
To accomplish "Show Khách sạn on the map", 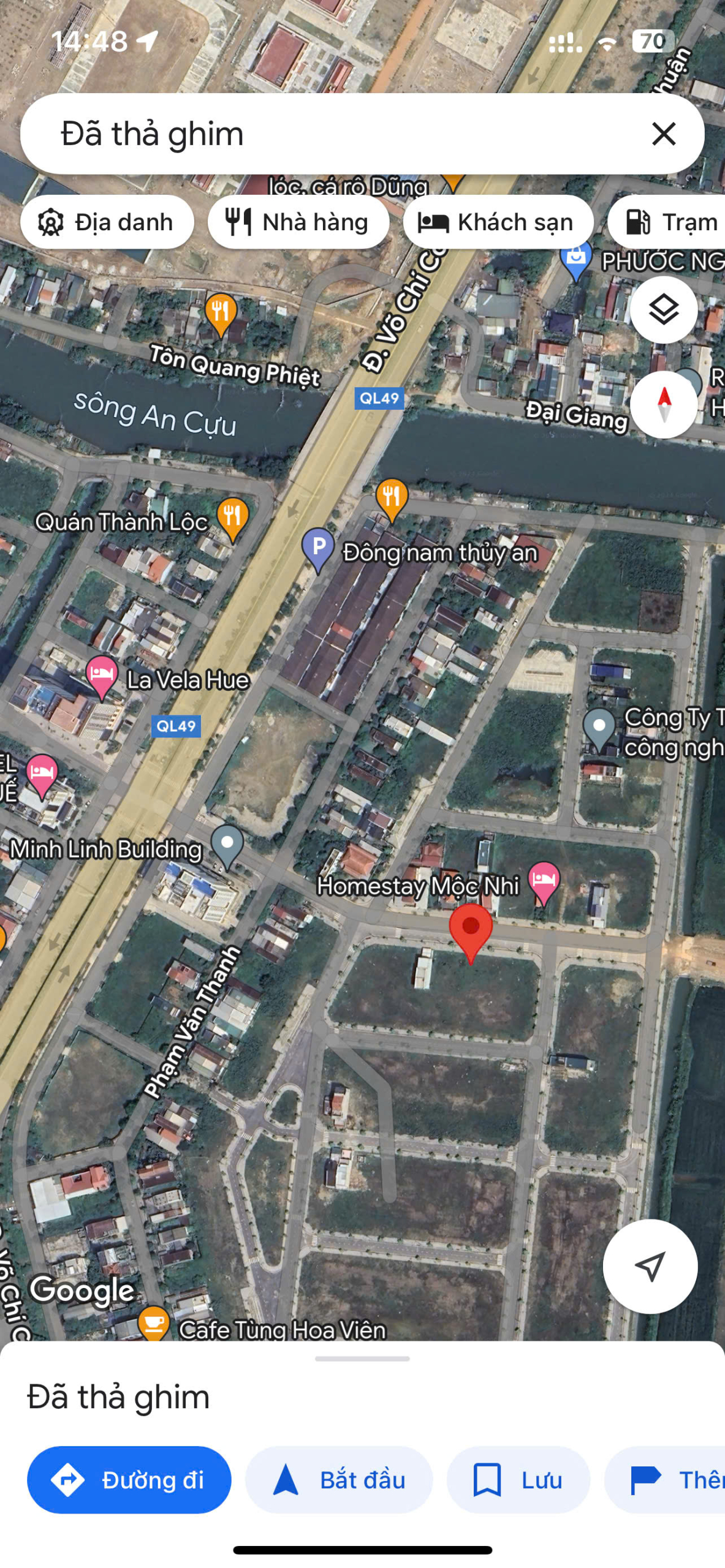I will coord(498,222).
